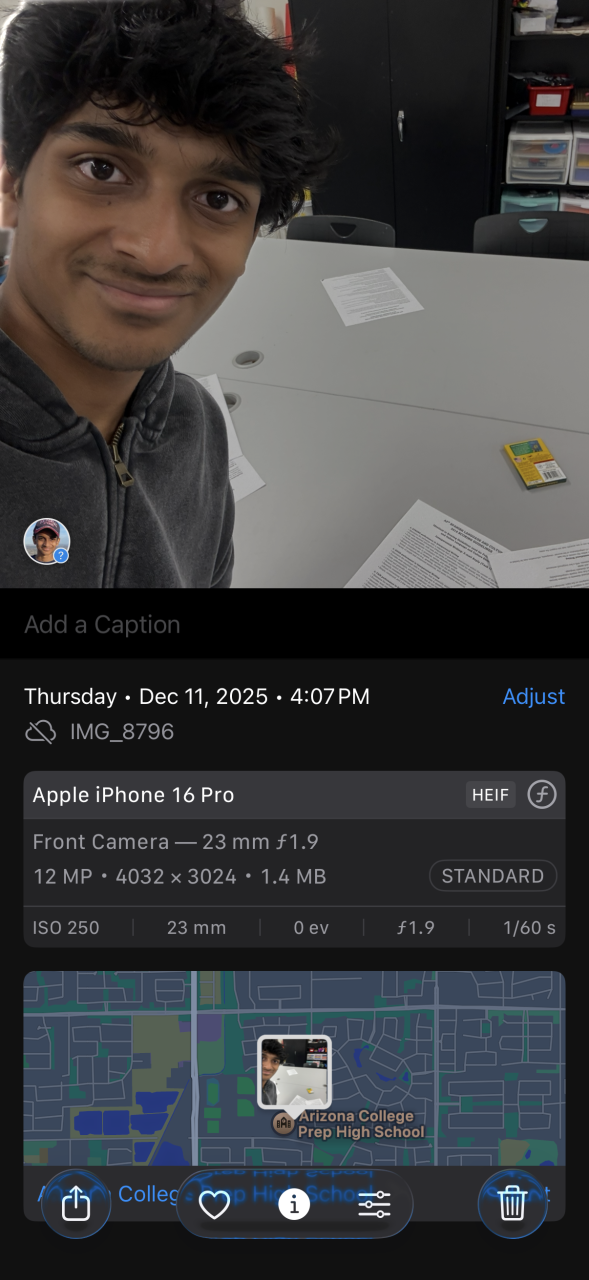Delete this photo with the trash icon
This screenshot has height=1280, width=589.
(512, 1204)
